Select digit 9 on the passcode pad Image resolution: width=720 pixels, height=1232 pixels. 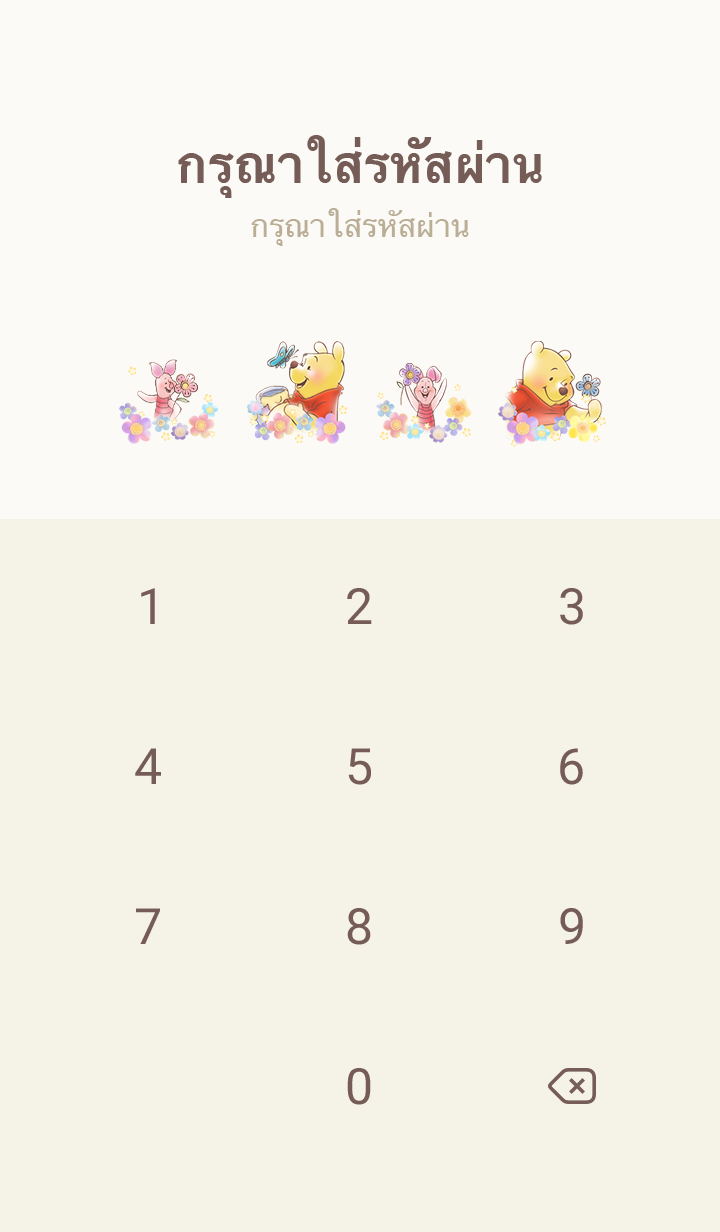pos(571,927)
